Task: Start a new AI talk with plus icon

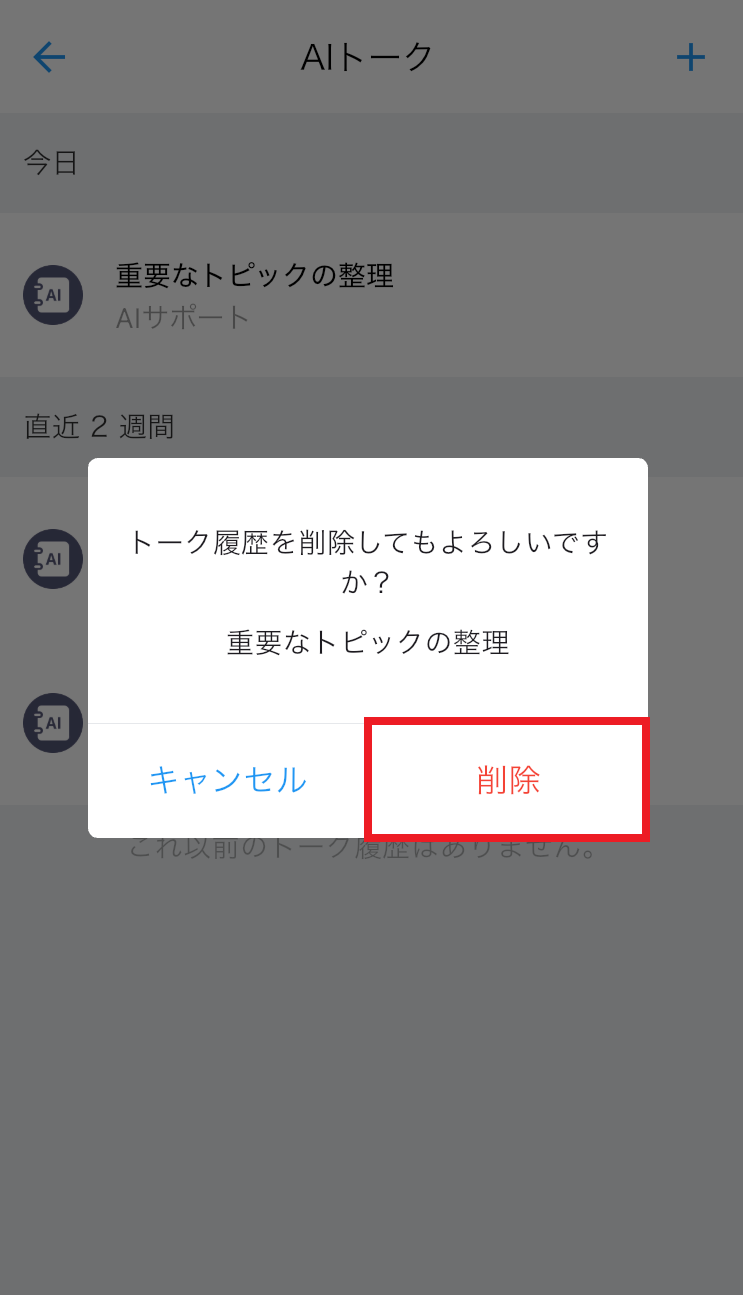Action: pos(691,57)
